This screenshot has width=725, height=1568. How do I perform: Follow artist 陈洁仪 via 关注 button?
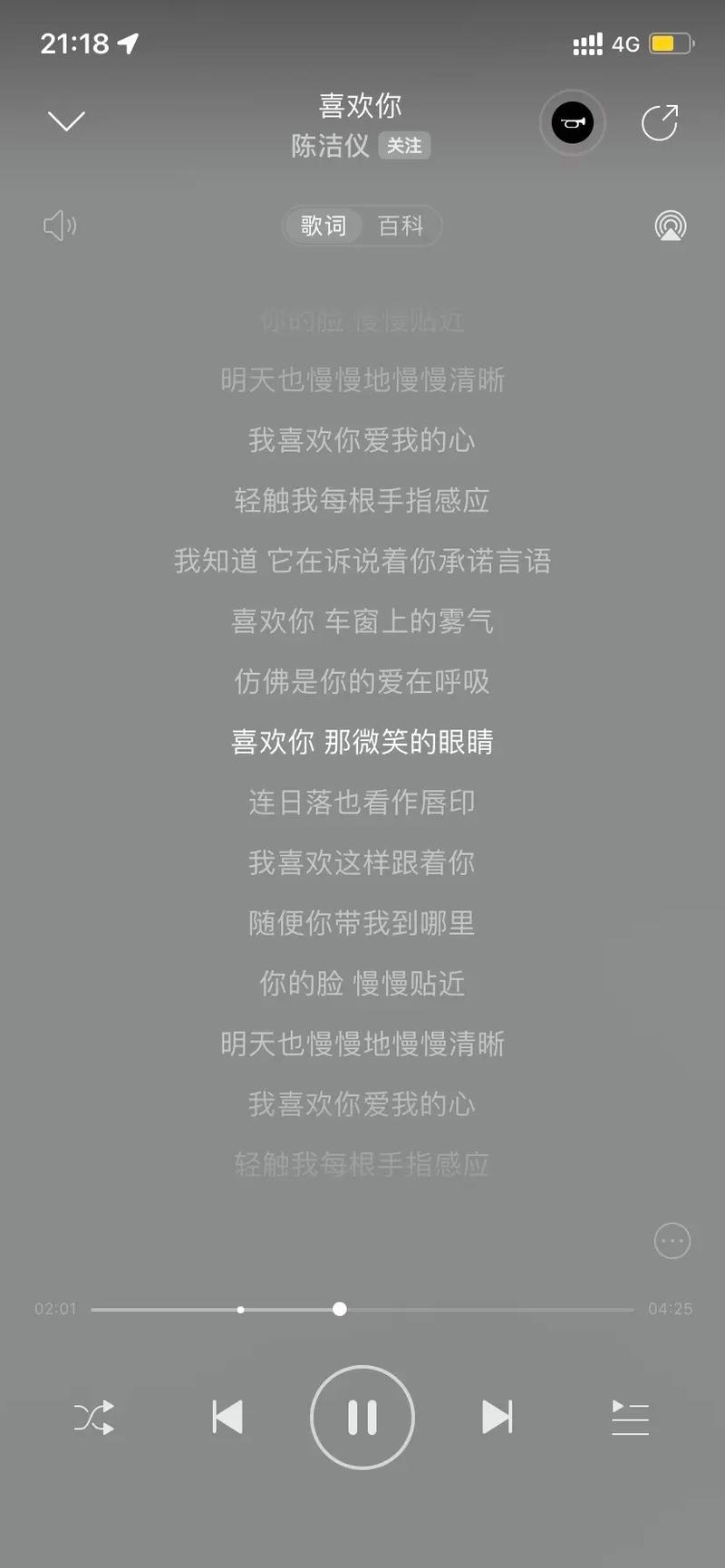tap(404, 146)
